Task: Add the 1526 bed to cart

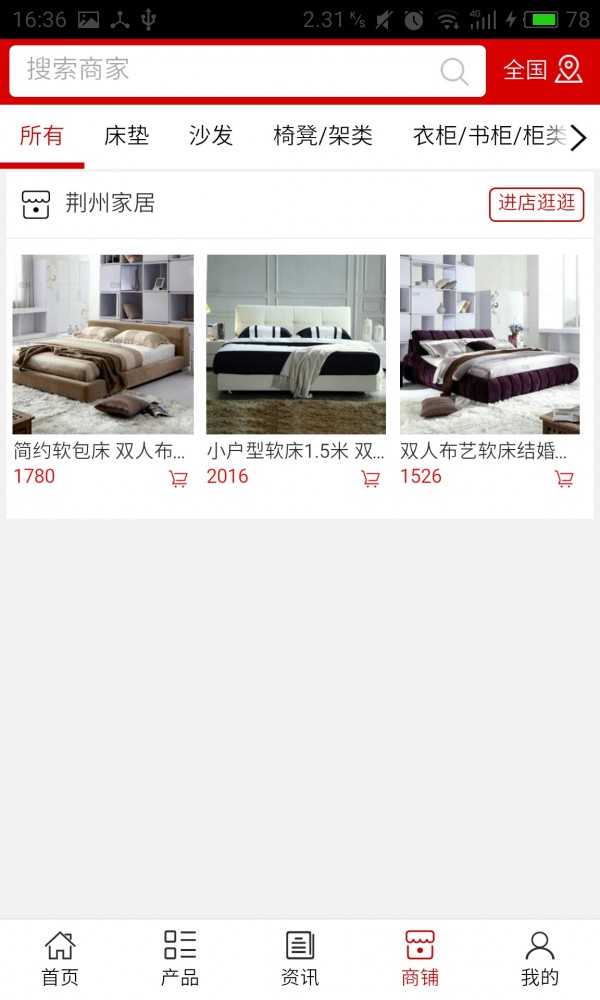Action: (565, 479)
